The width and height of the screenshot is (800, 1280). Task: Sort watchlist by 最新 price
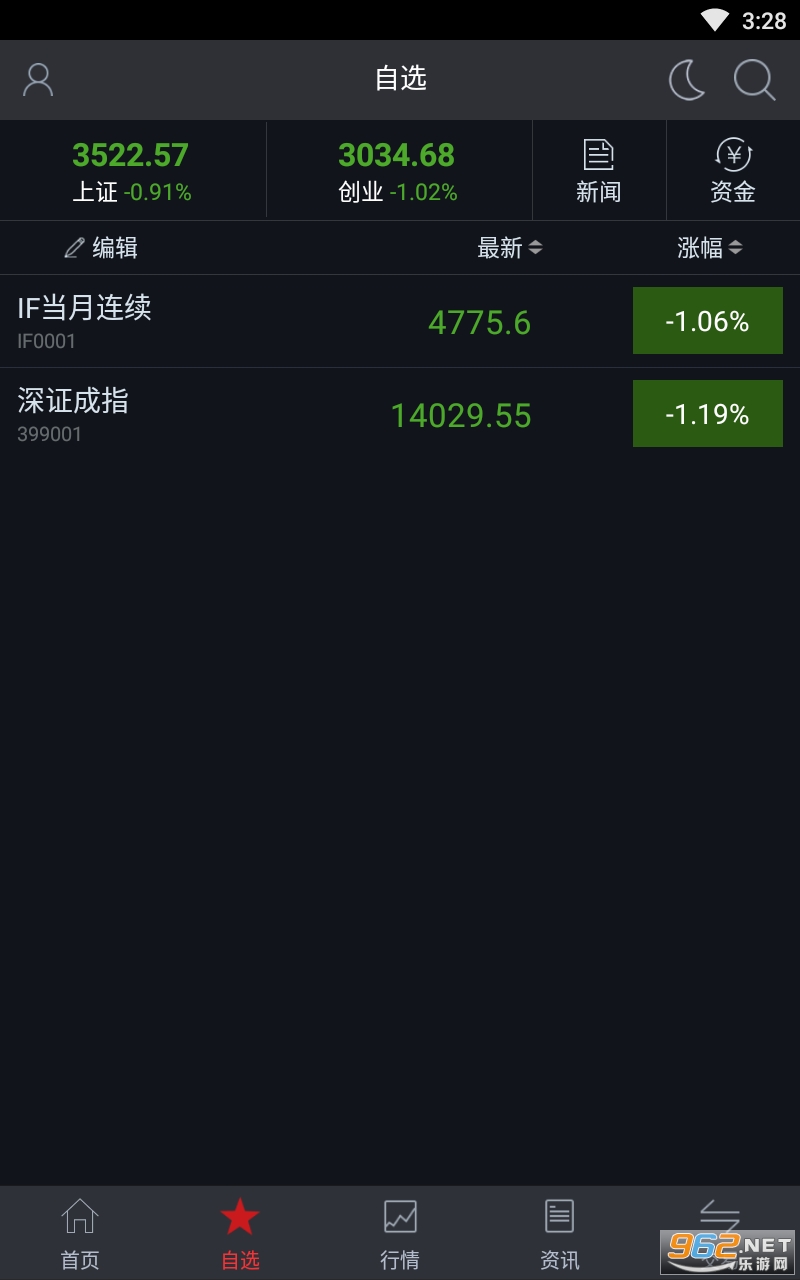click(510, 248)
